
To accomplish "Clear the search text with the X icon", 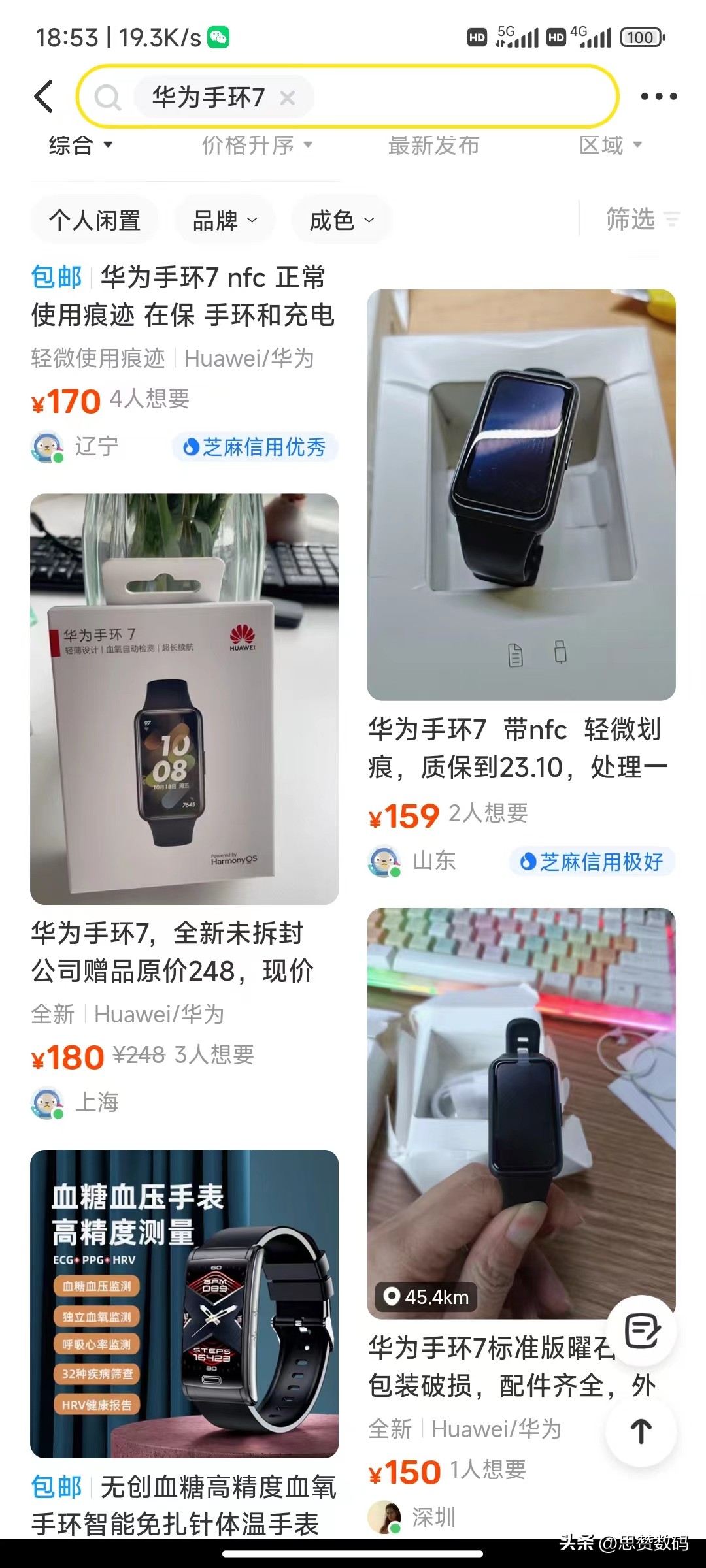I will (x=286, y=97).
